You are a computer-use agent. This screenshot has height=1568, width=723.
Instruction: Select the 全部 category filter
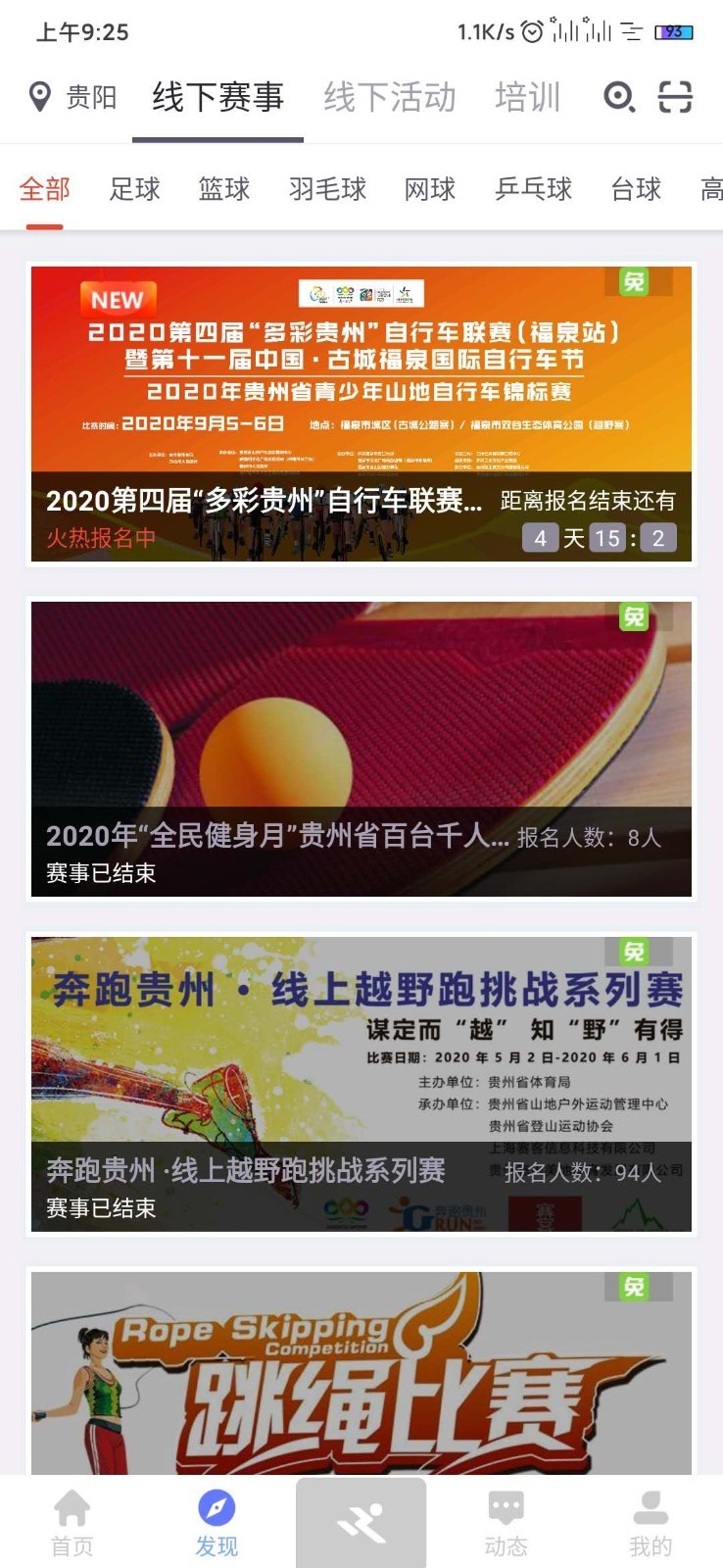pyautogui.click(x=43, y=189)
